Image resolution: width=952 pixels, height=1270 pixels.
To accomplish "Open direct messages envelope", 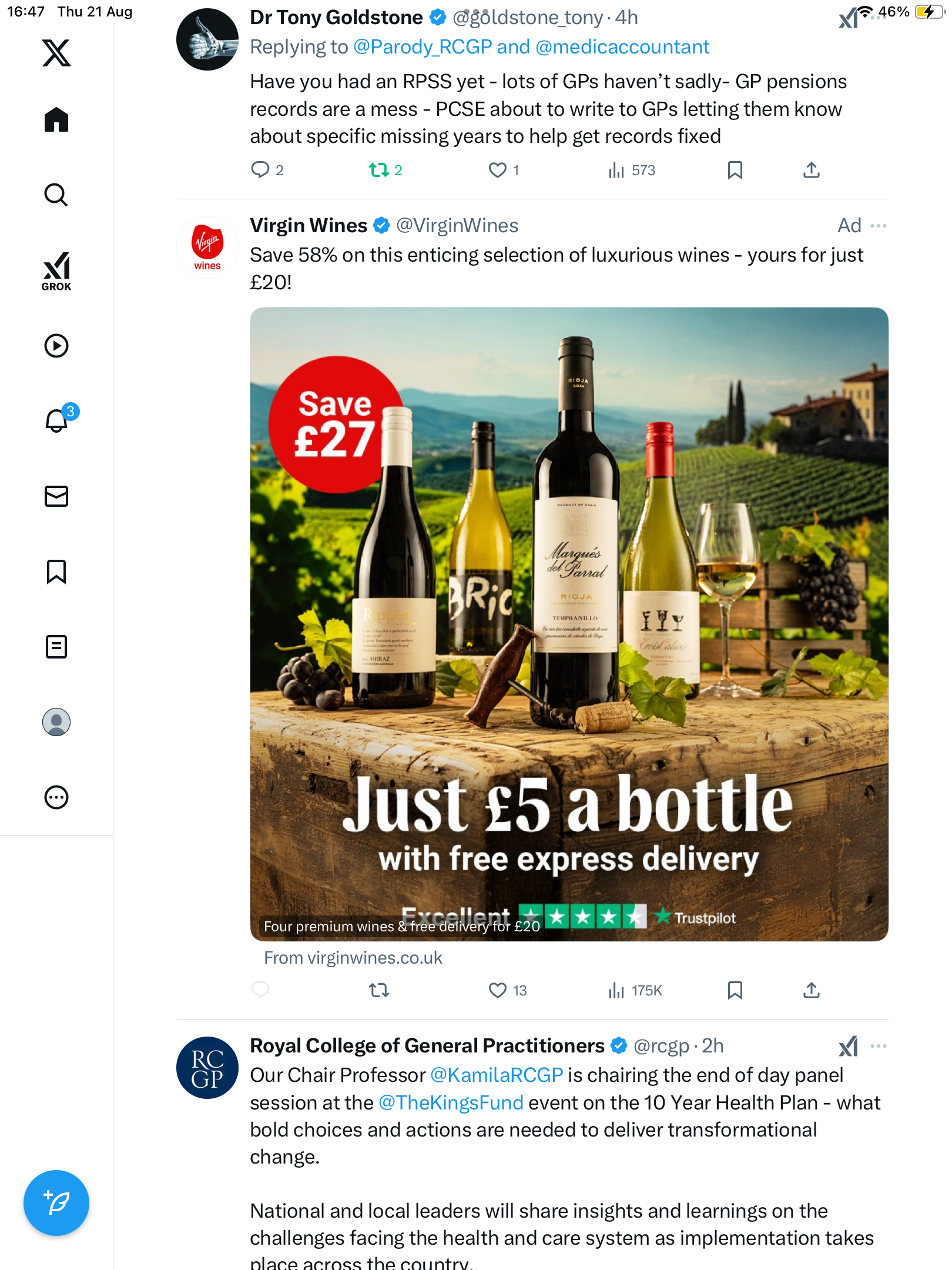I will tap(56, 496).
